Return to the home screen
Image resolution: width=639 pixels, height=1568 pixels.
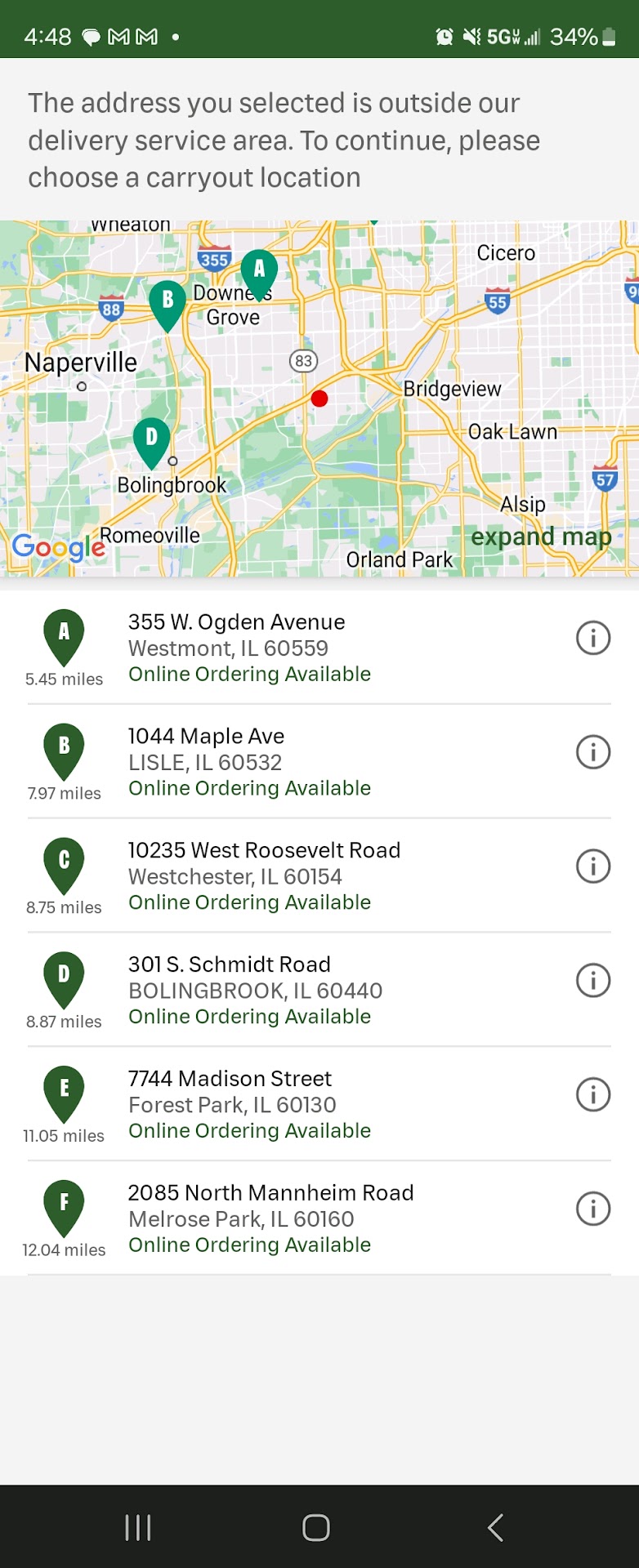pos(315,1527)
